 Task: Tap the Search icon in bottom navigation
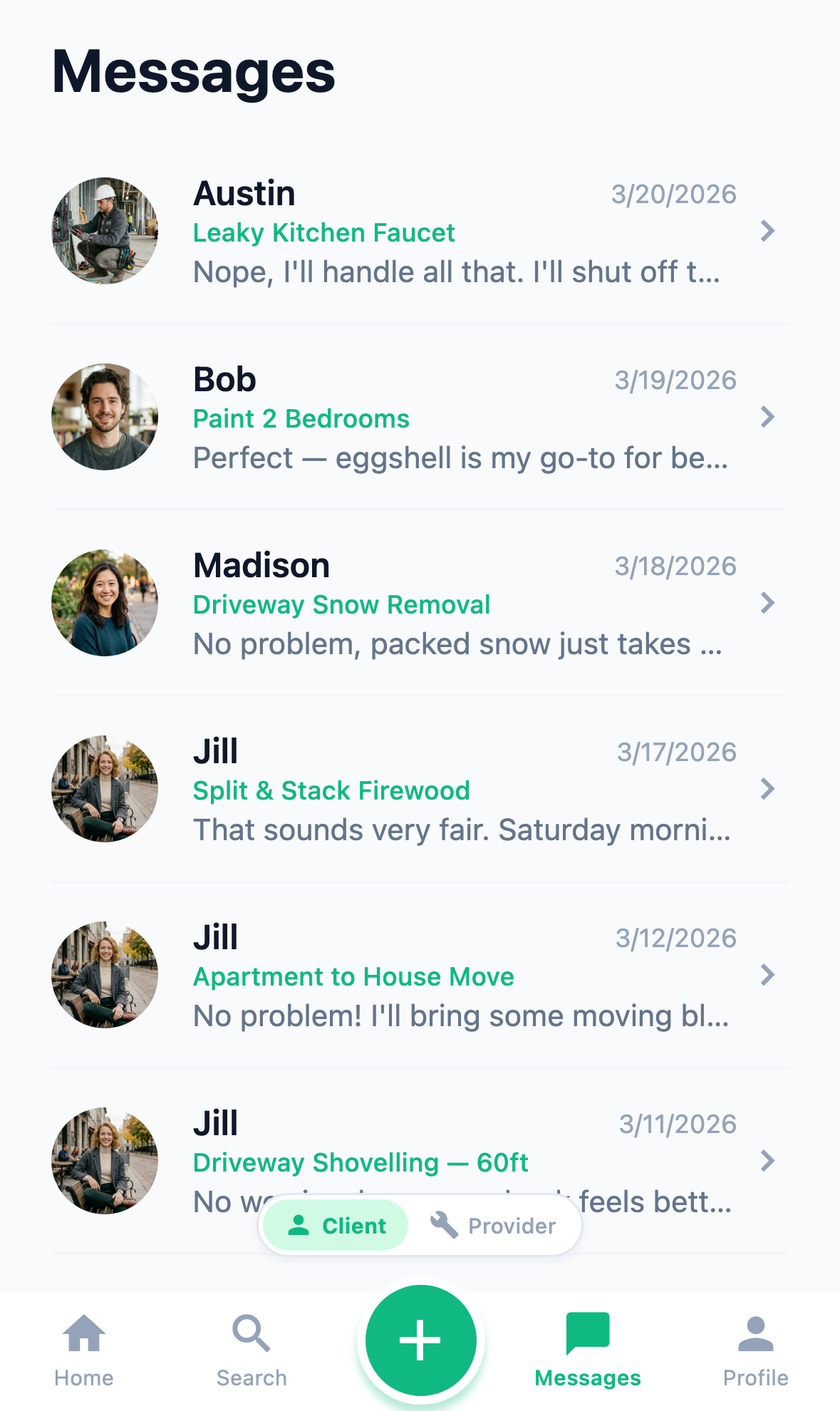coord(251,1335)
